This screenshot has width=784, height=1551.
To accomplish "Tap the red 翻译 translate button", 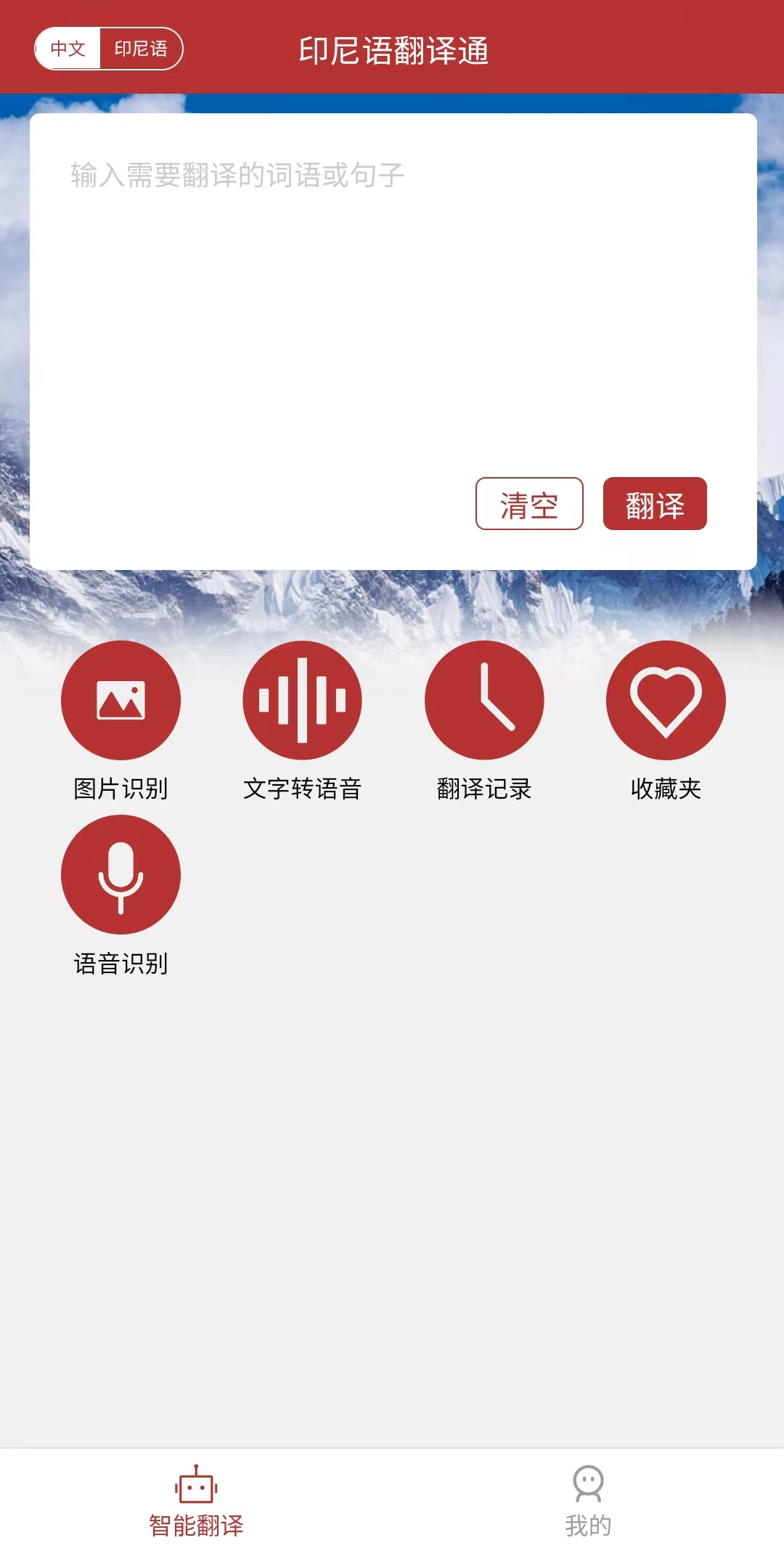I will click(655, 504).
